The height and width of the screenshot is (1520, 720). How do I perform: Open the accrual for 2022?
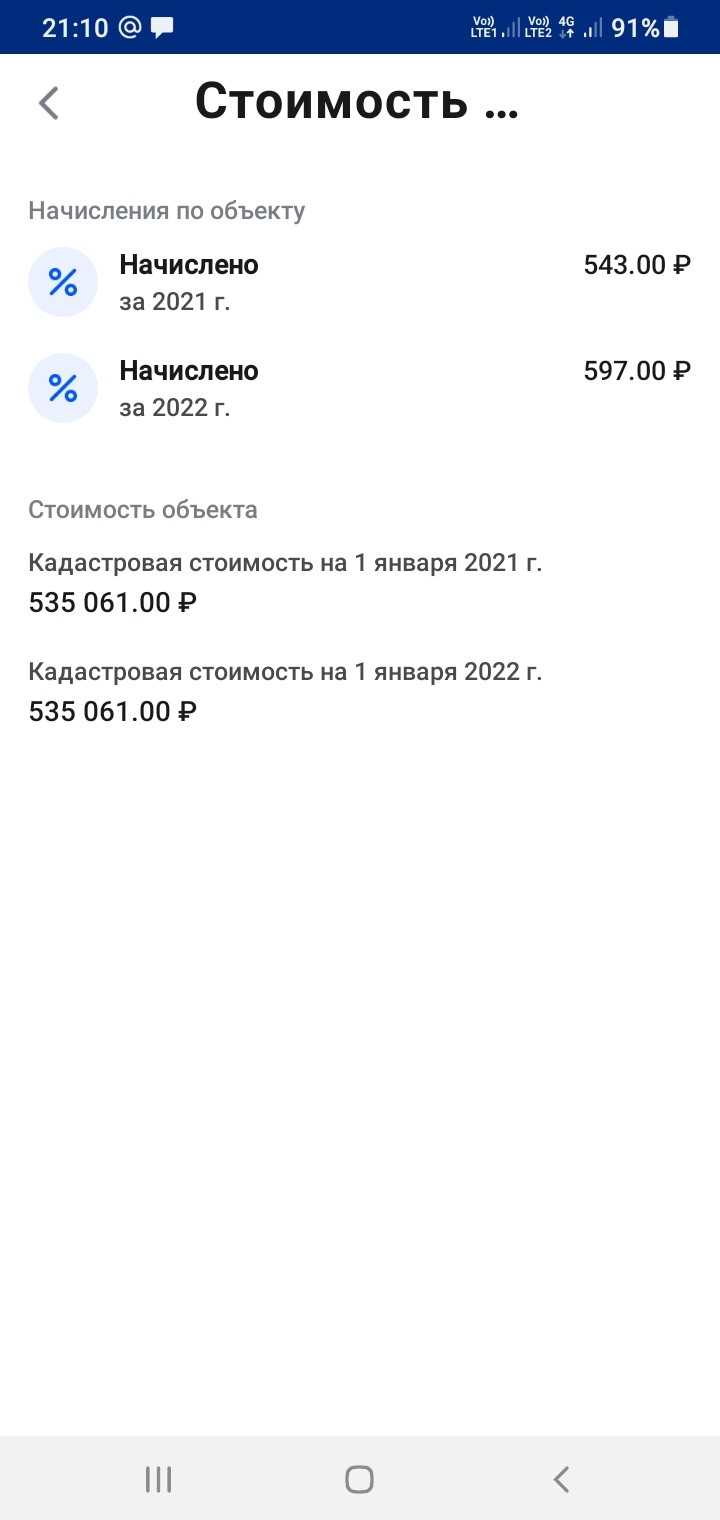pyautogui.click(x=359, y=387)
